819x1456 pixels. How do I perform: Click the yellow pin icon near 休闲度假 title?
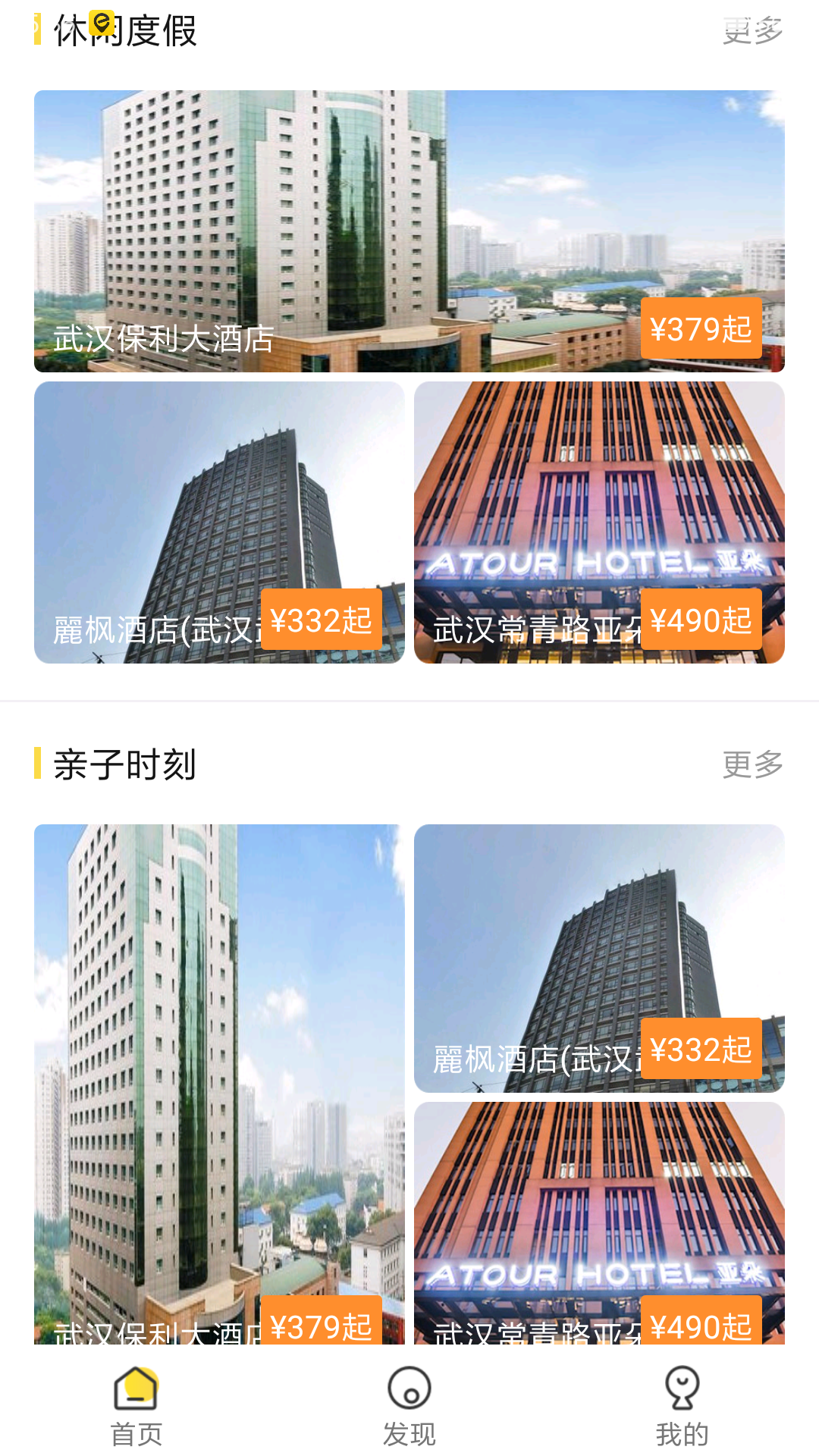point(99,23)
